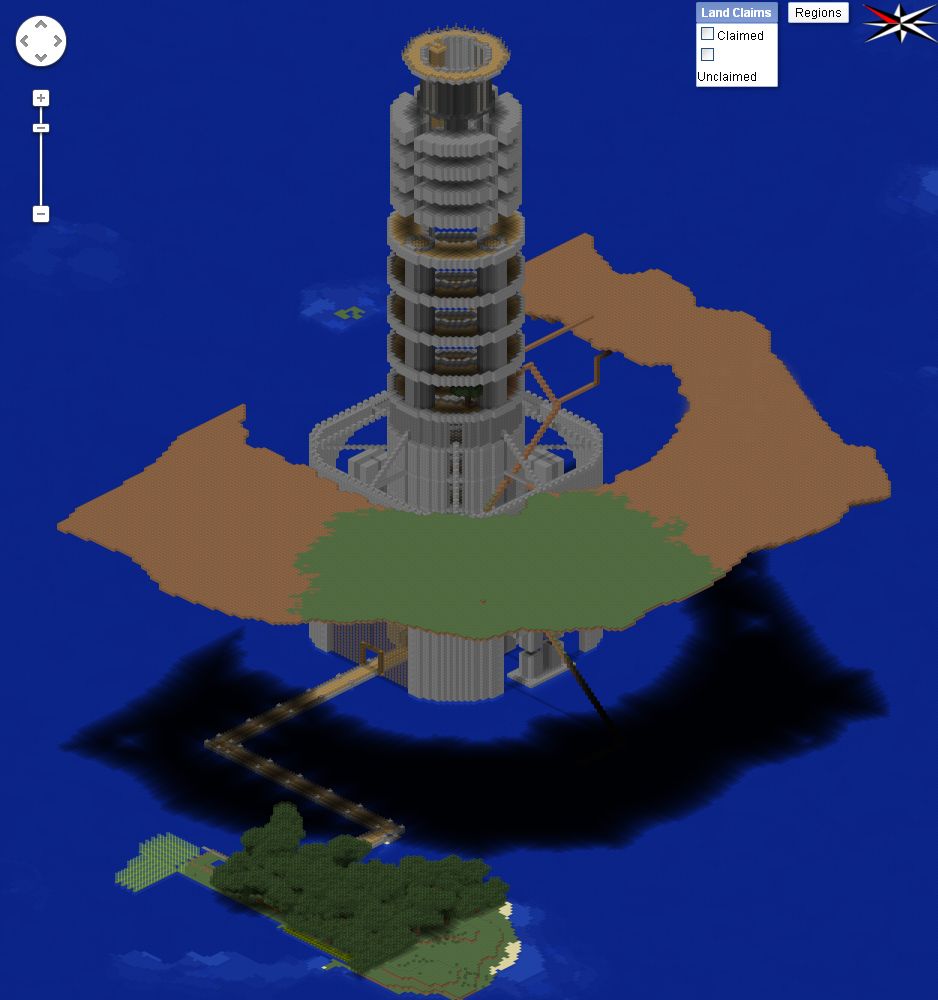Pan the map east using the right arrow
The height and width of the screenshot is (1000, 938).
tap(56, 42)
